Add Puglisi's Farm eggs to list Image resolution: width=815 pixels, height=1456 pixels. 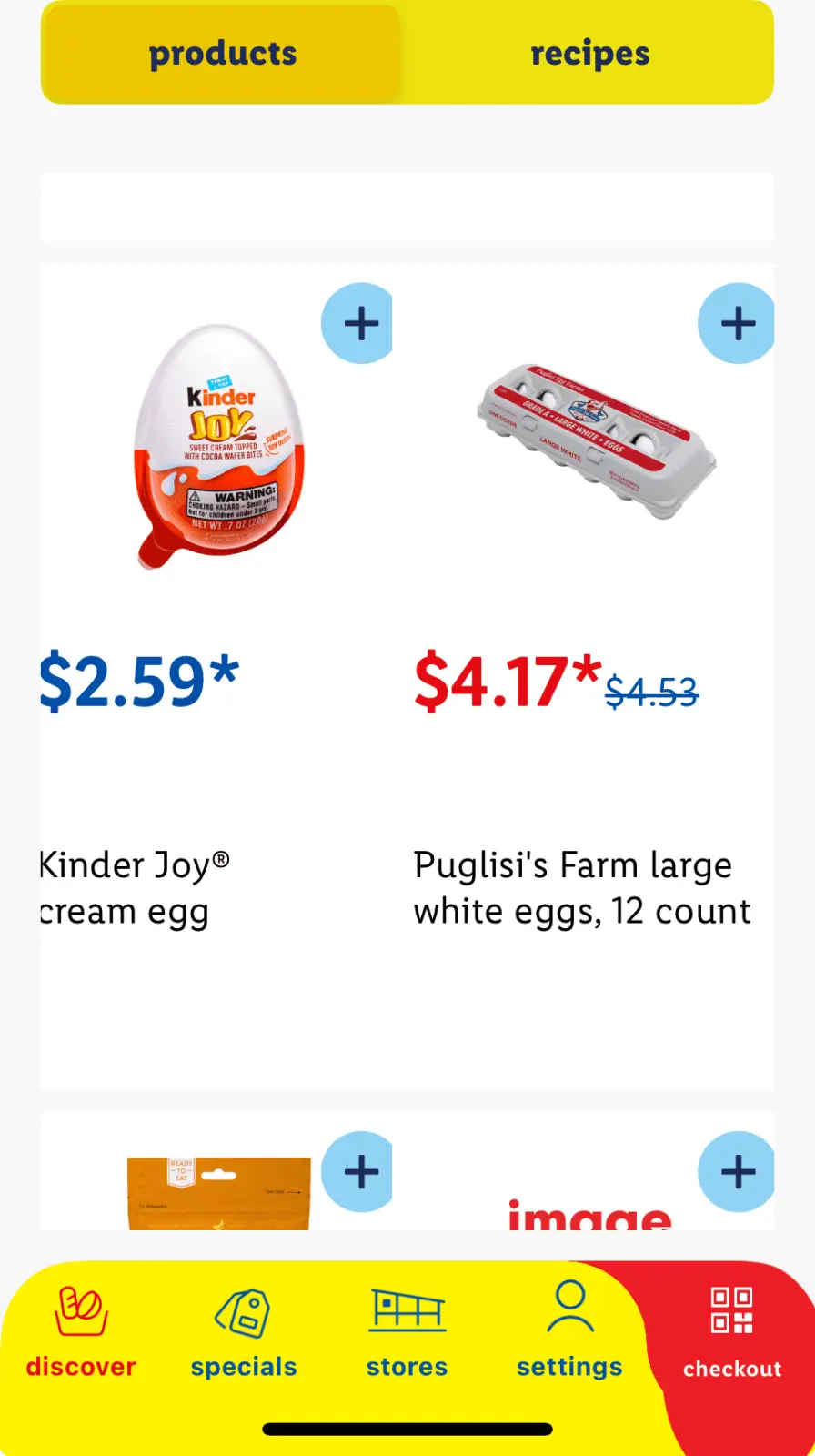coord(737,324)
